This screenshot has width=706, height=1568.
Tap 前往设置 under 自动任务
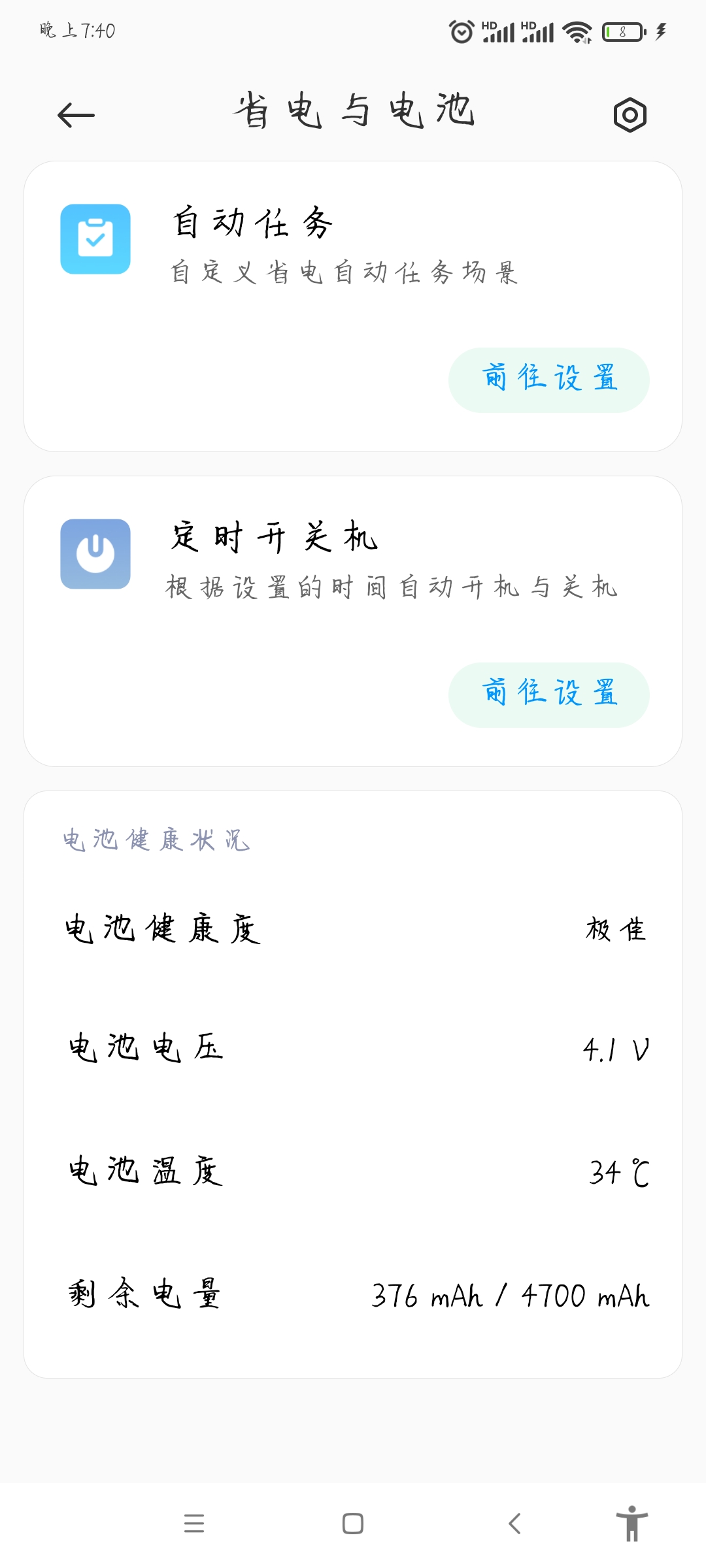click(x=549, y=380)
